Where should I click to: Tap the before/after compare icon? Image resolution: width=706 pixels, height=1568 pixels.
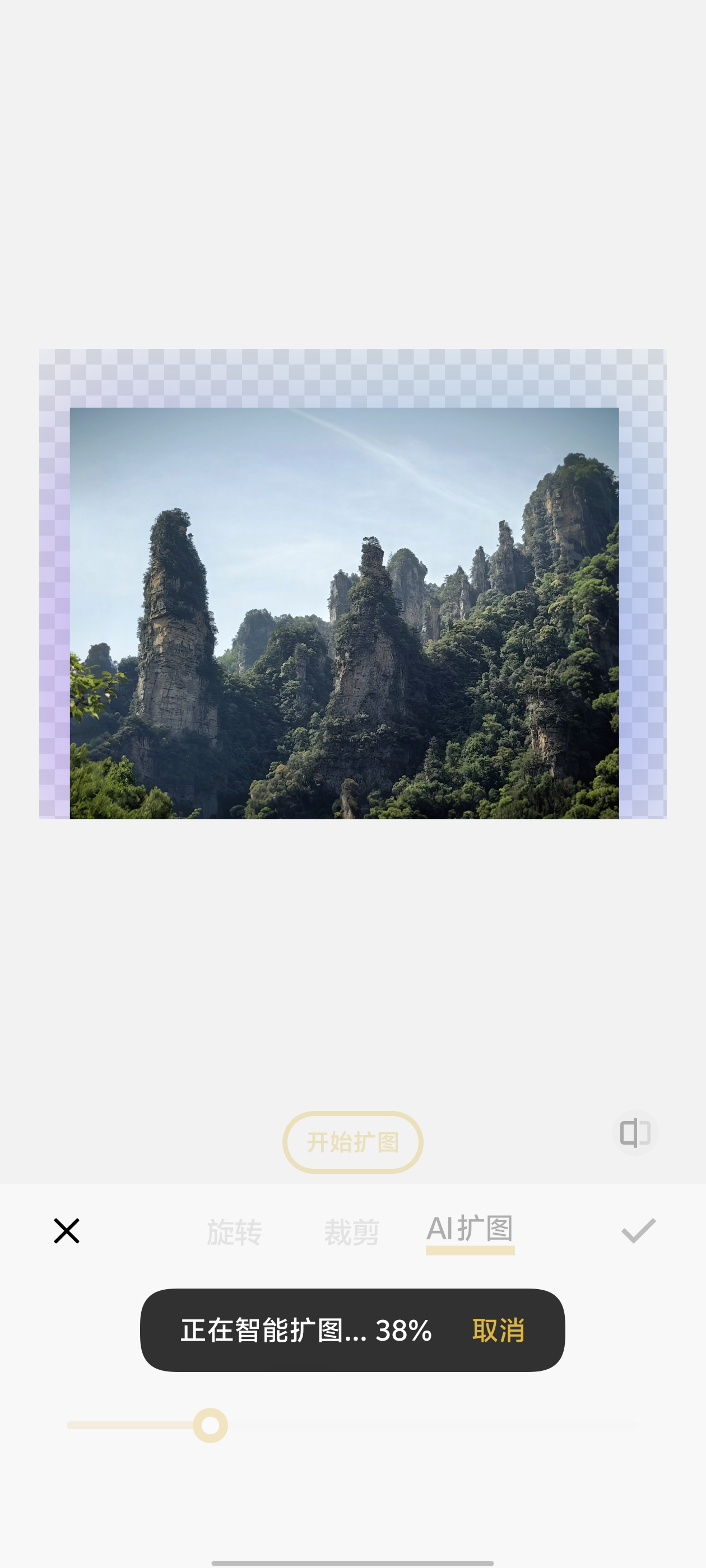click(635, 1133)
